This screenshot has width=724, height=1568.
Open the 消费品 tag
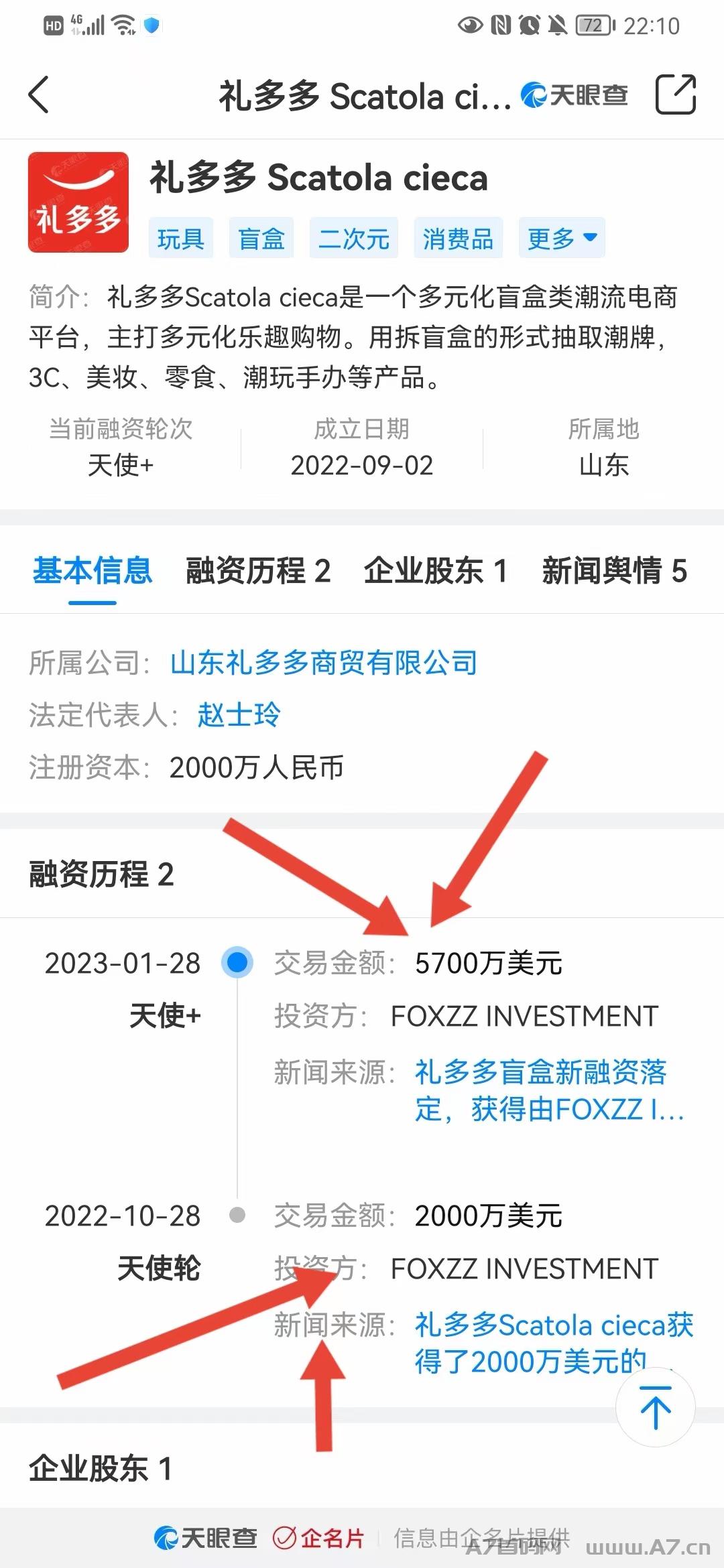(x=458, y=238)
